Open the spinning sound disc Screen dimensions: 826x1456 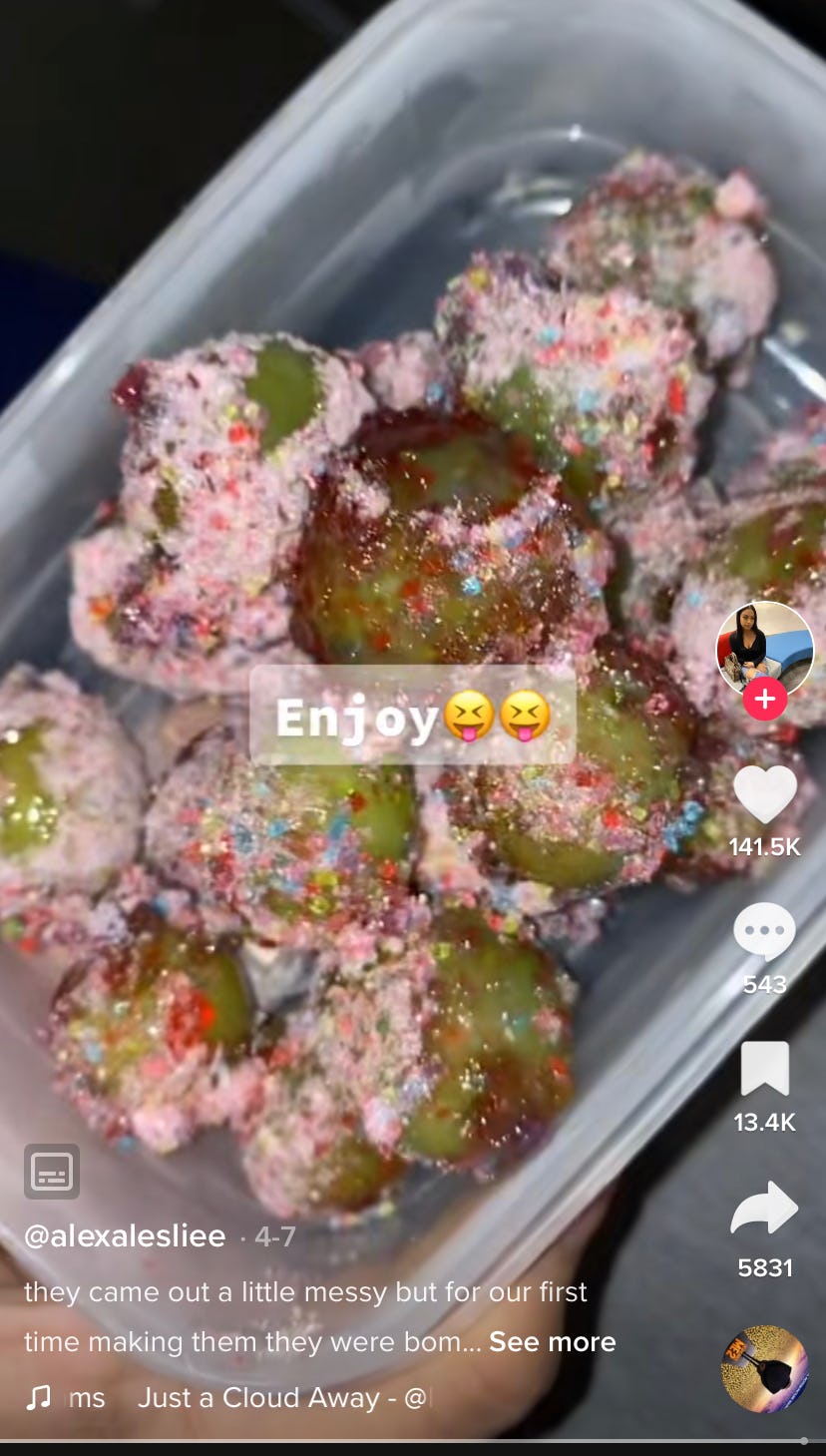tap(764, 1369)
